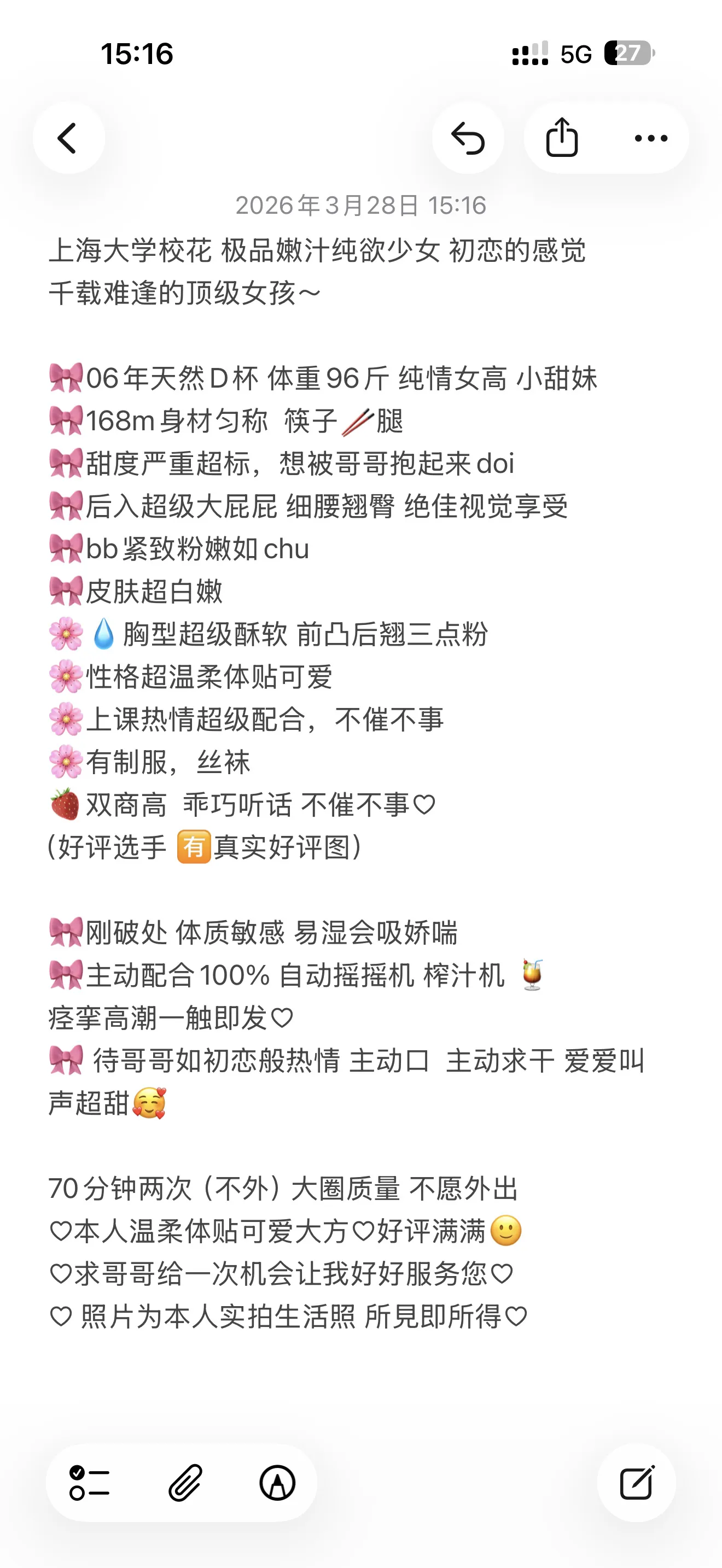722x1568 pixels.
Task: Open the markup pen tool
Action: (278, 1482)
